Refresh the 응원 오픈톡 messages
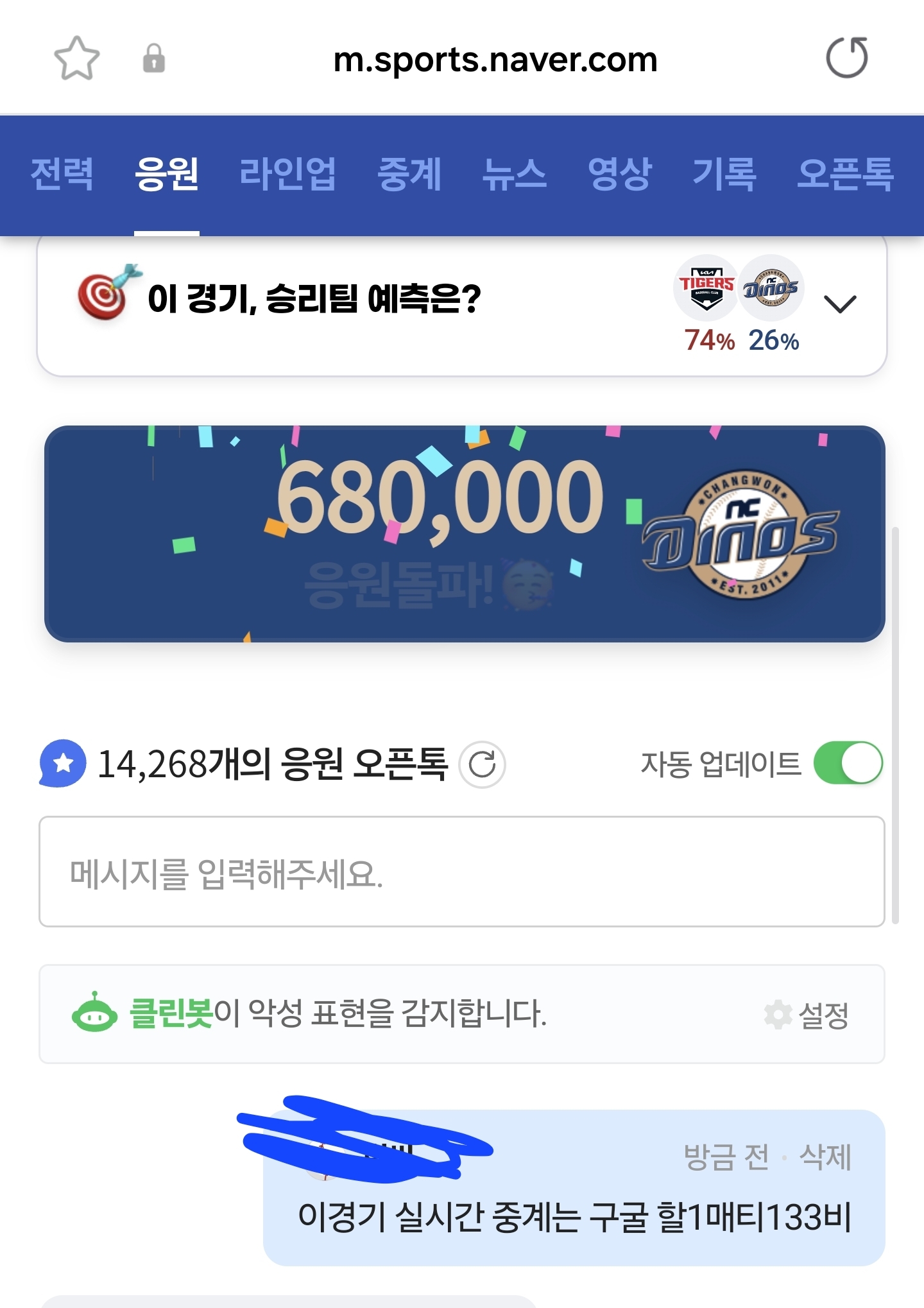Viewport: 924px width, 1308px height. click(483, 764)
